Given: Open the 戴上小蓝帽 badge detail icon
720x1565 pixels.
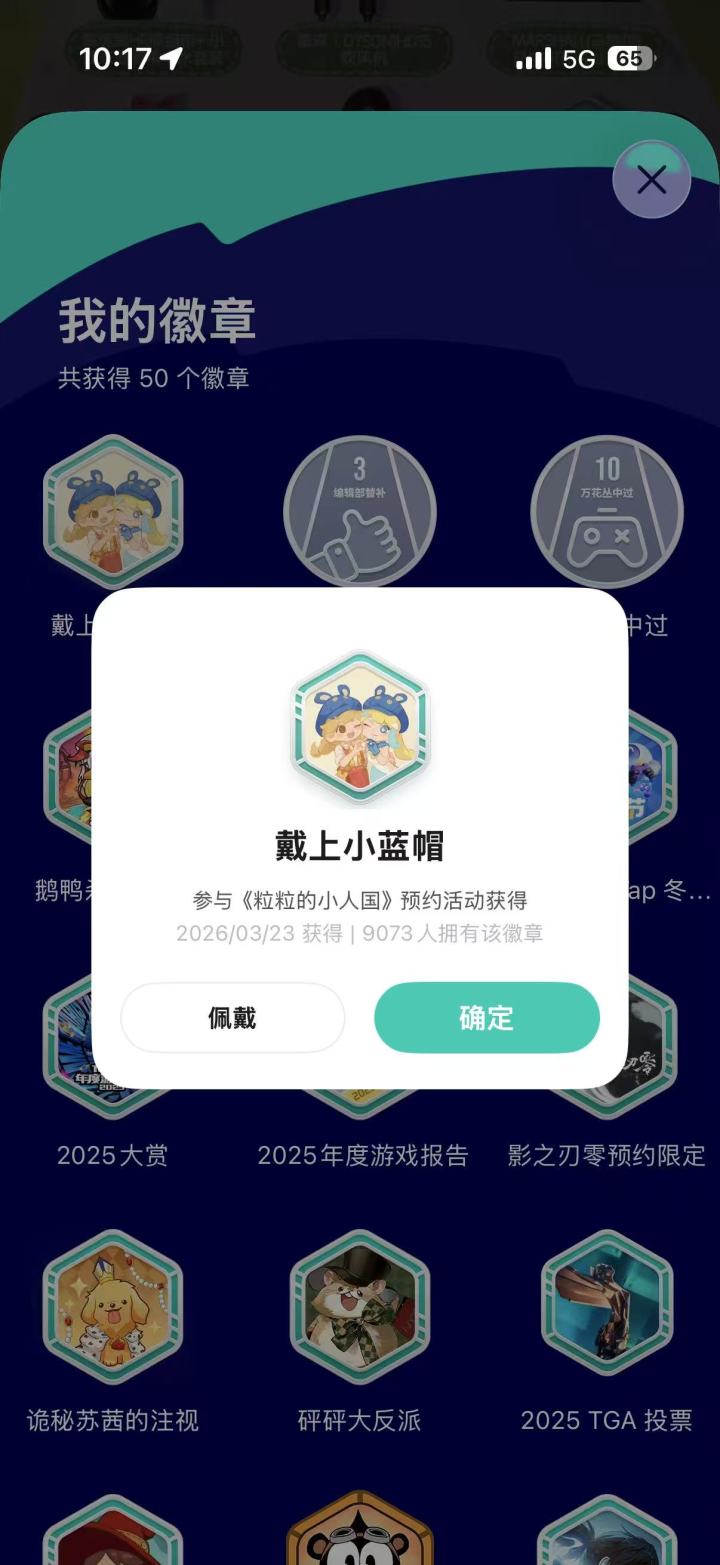Looking at the screenshot, I should point(113,511).
